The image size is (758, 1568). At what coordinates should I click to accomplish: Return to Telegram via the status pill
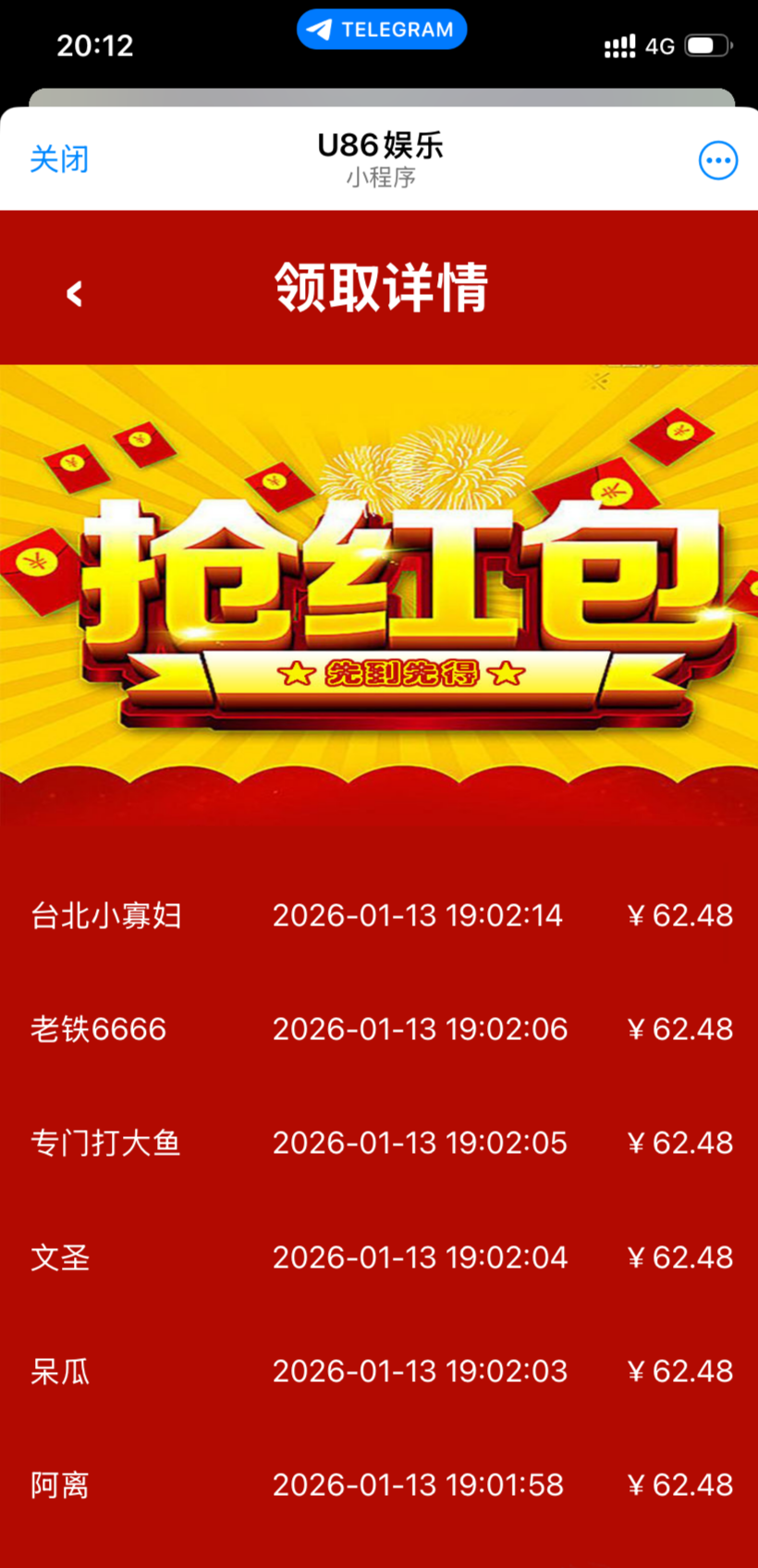(x=381, y=30)
